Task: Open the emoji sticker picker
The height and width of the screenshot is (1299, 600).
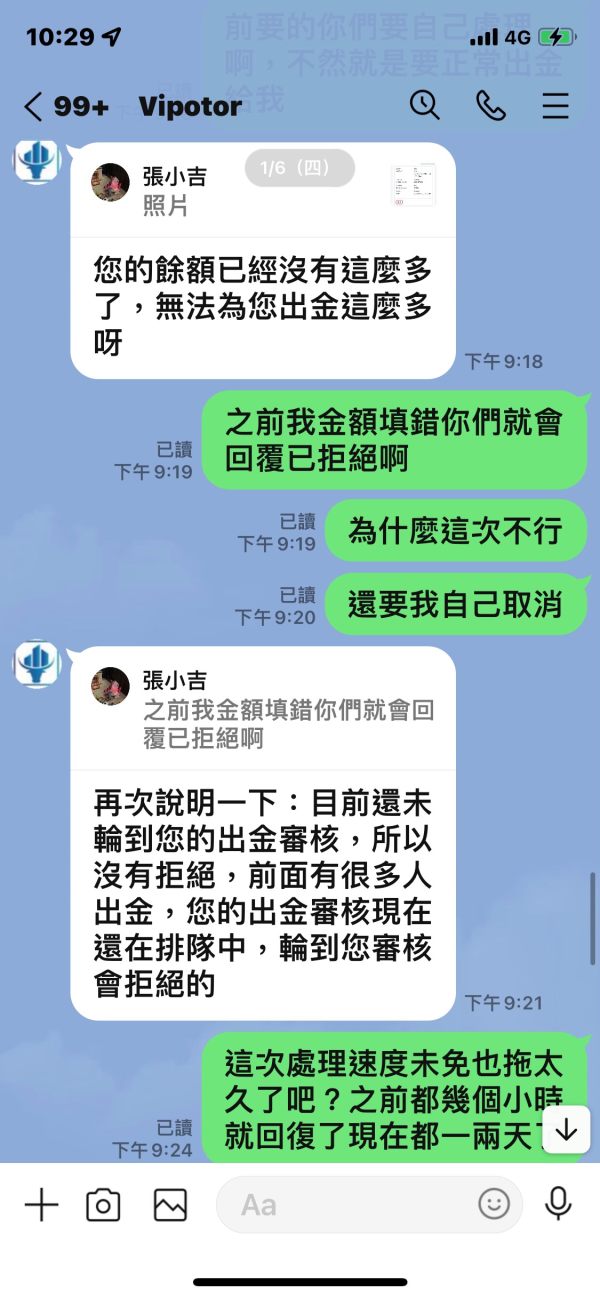Action: (x=493, y=1204)
